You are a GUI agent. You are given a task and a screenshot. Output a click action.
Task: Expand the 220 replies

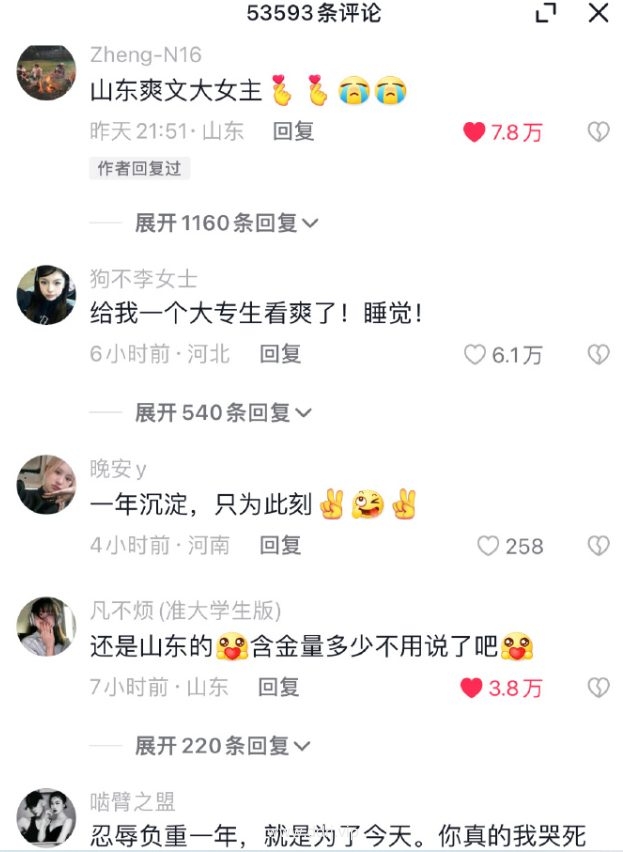coord(223,746)
